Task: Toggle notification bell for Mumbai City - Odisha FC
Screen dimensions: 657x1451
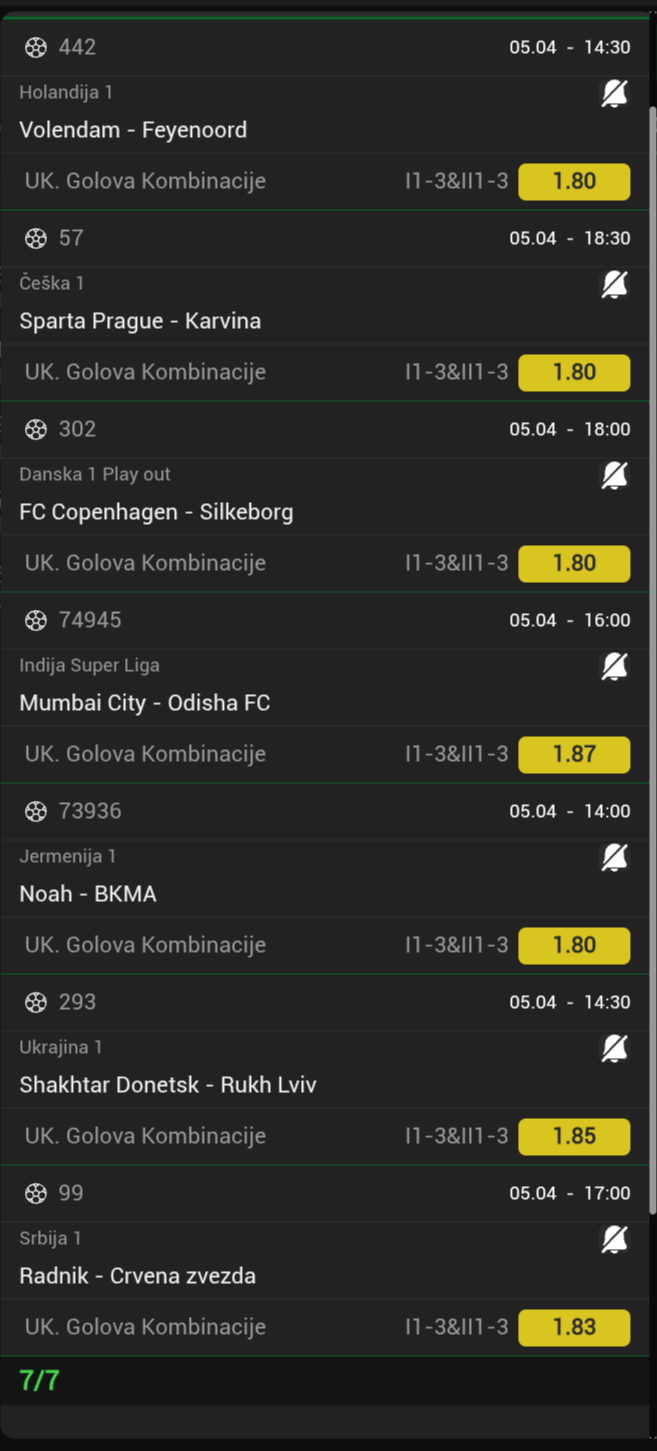Action: 614,667
